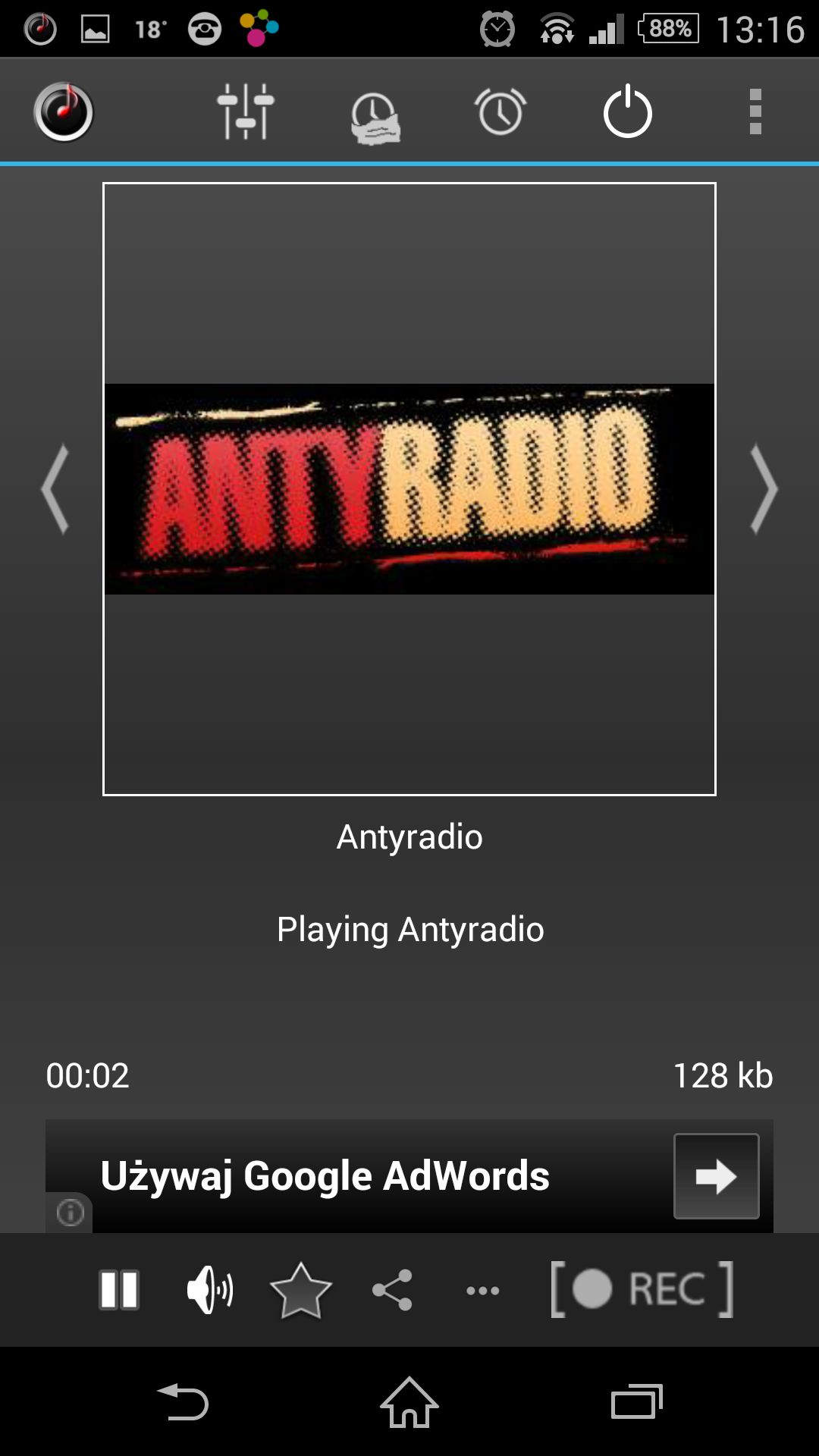Open the alarm clock setting
This screenshot has width=819, height=1456.
[x=500, y=111]
